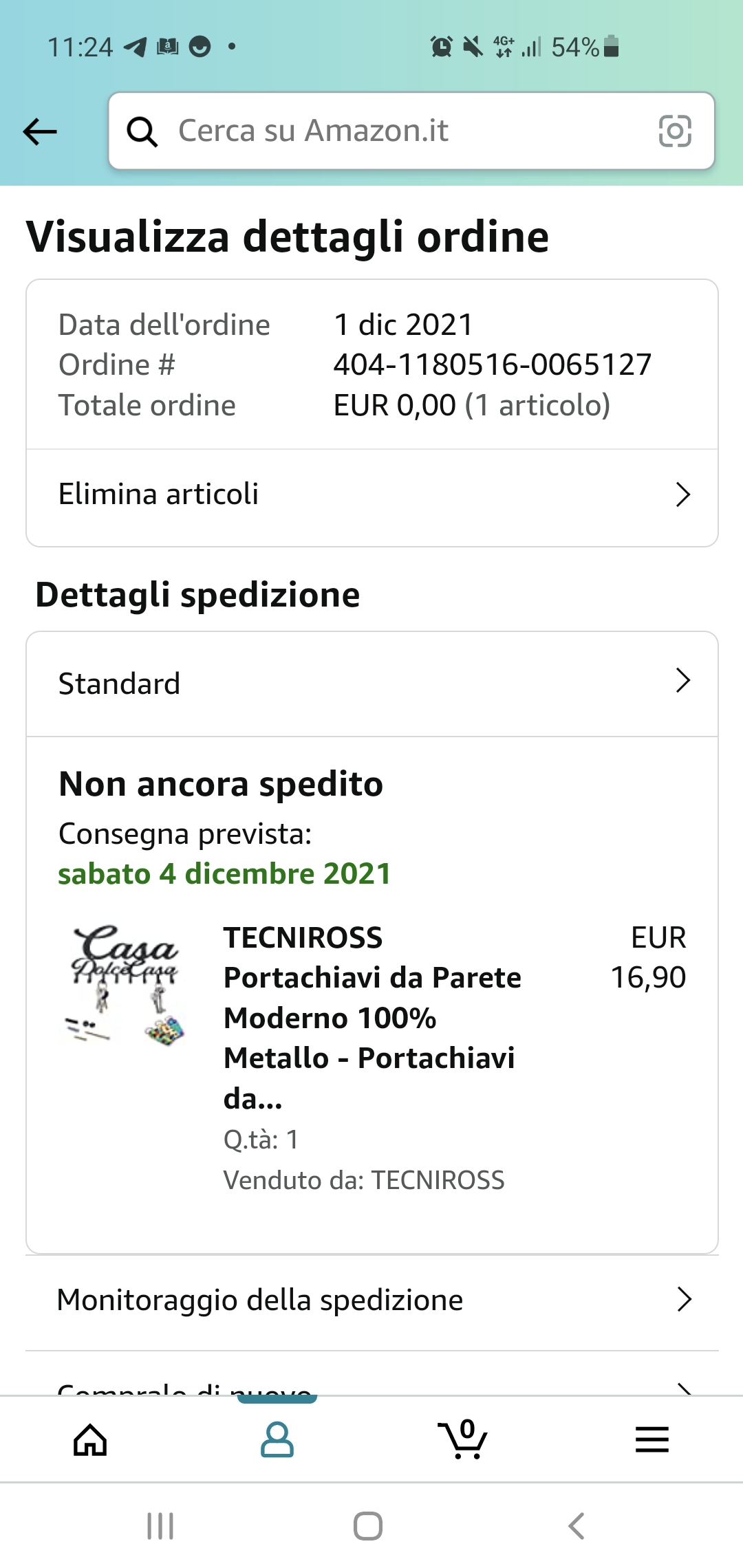Open the camera scan search icon

click(674, 131)
